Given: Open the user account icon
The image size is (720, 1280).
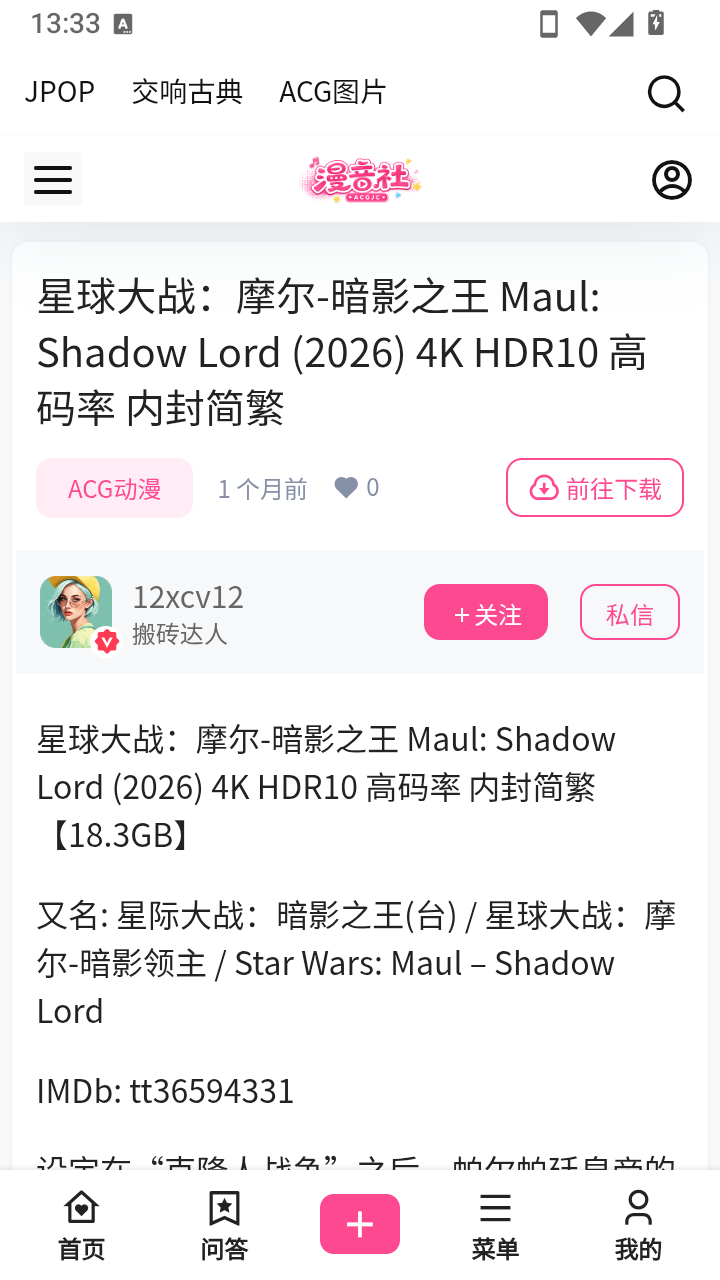Looking at the screenshot, I should [672, 180].
